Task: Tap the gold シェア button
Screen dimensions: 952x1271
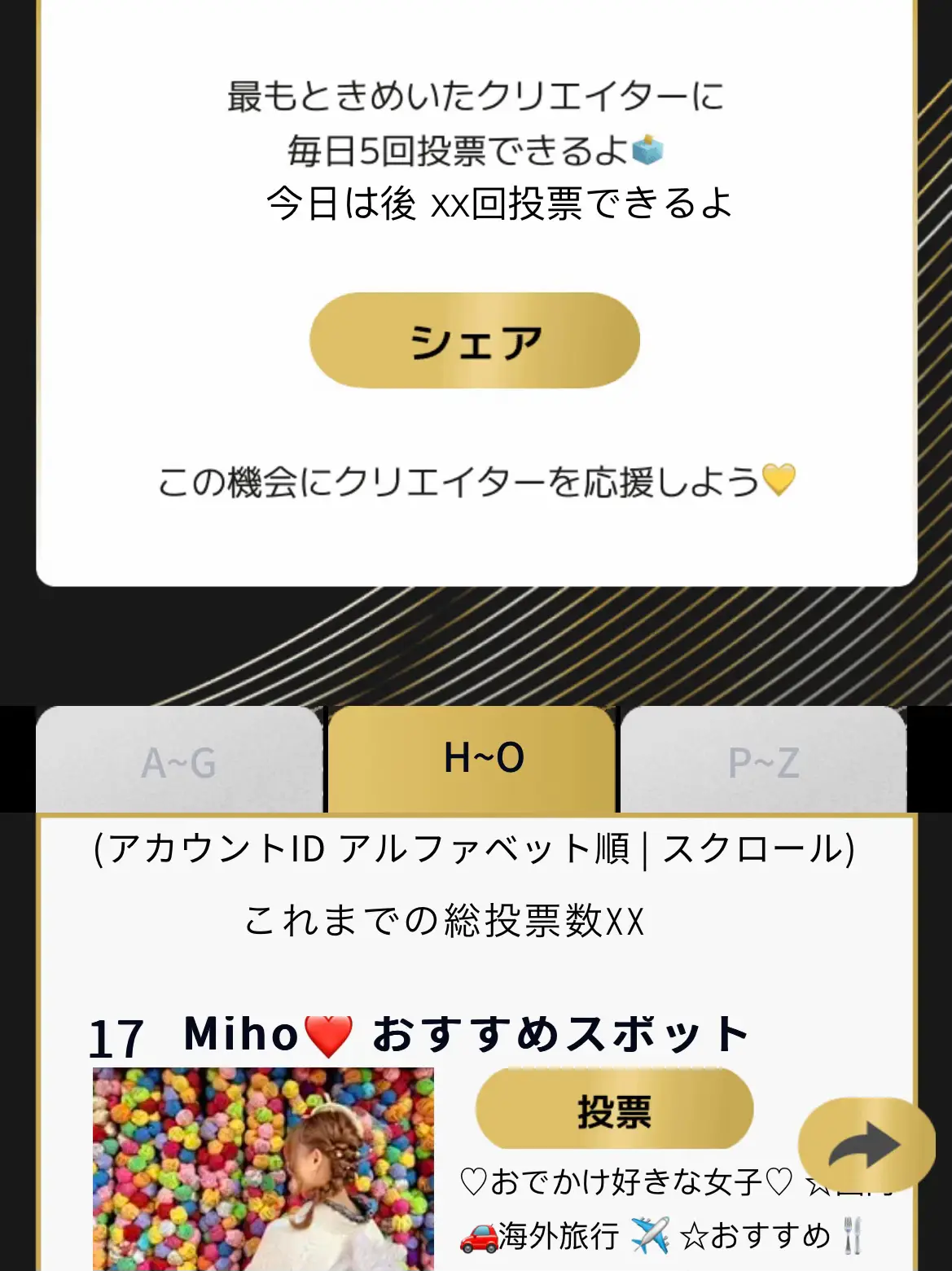Action: click(475, 340)
